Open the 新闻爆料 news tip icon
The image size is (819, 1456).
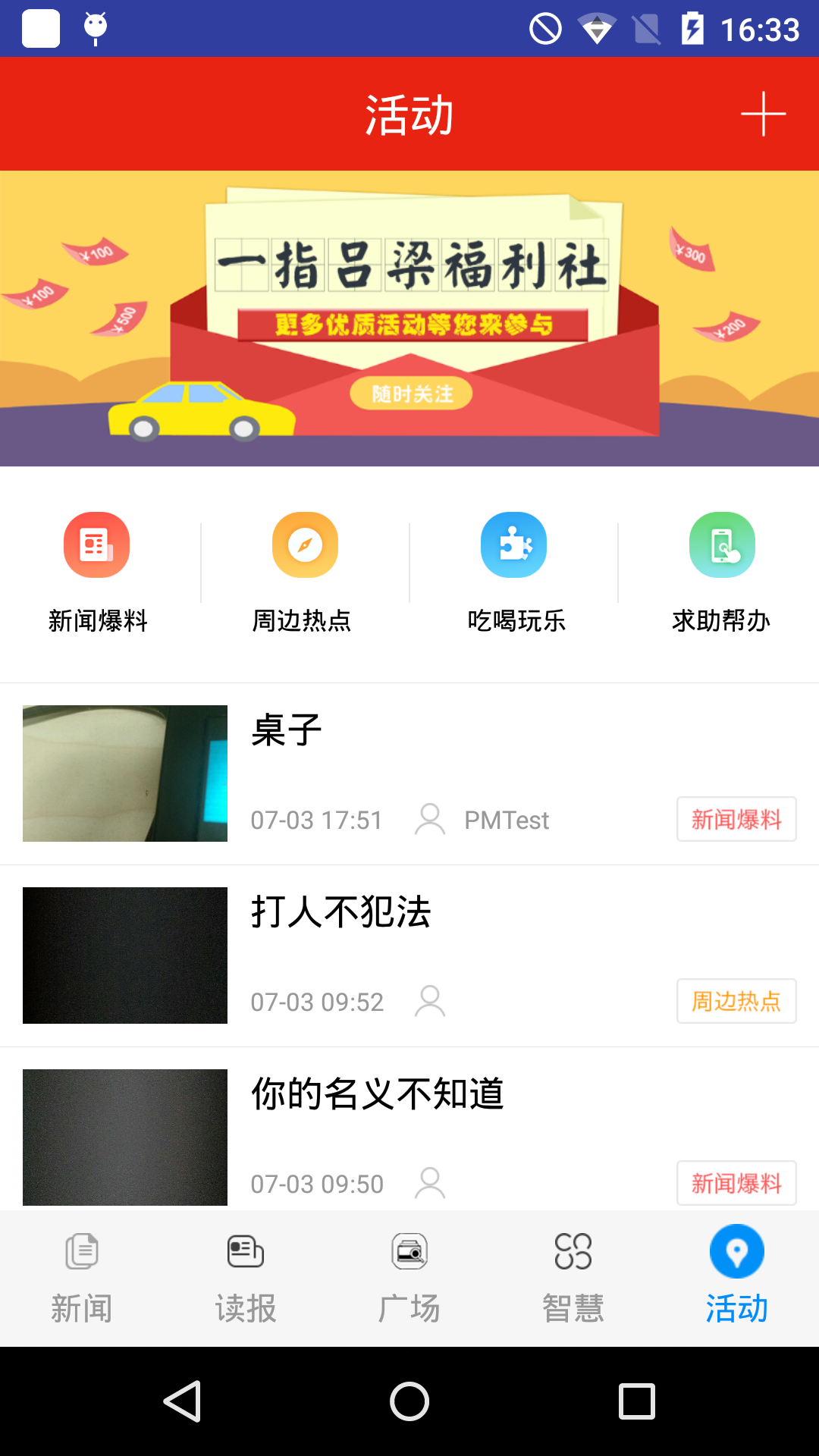tap(96, 544)
